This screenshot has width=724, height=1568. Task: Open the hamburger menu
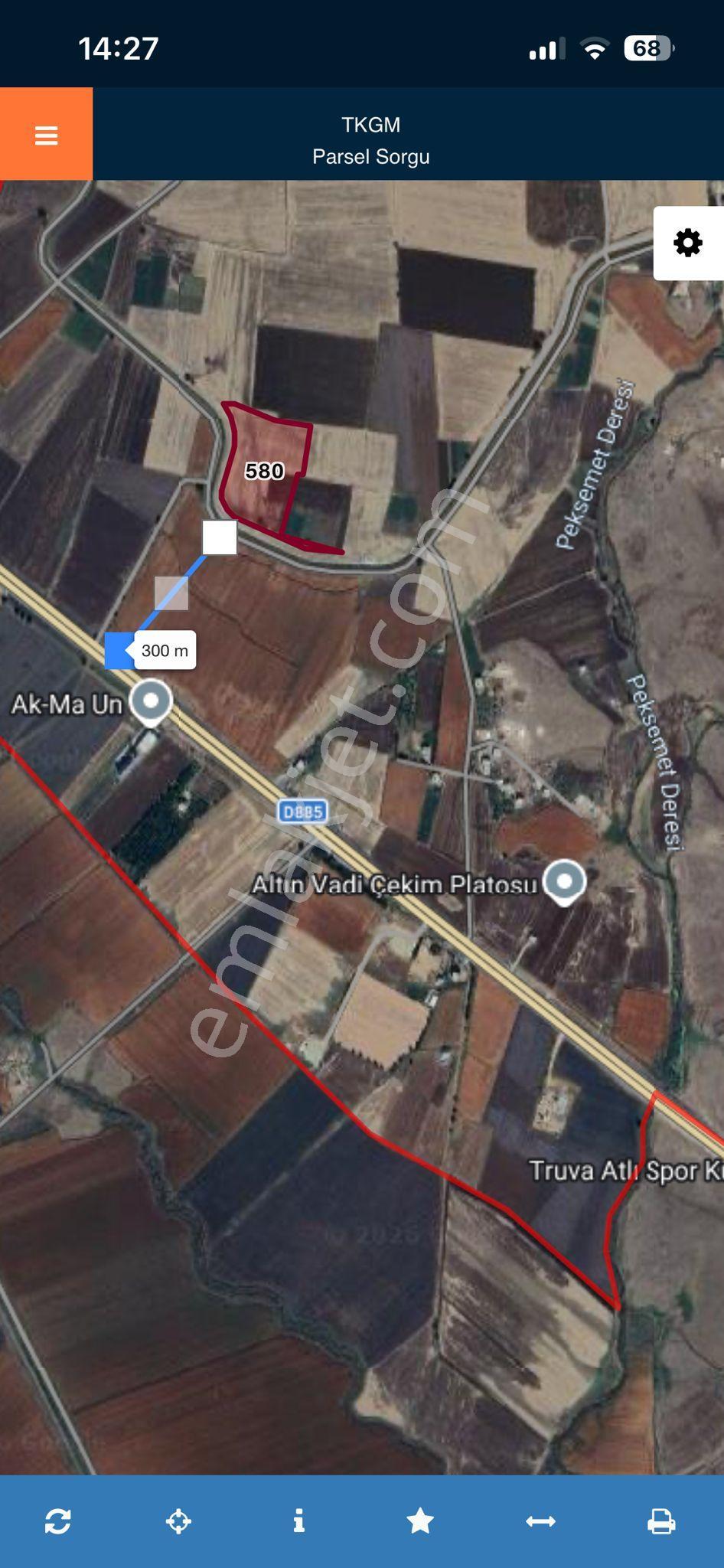(46, 135)
